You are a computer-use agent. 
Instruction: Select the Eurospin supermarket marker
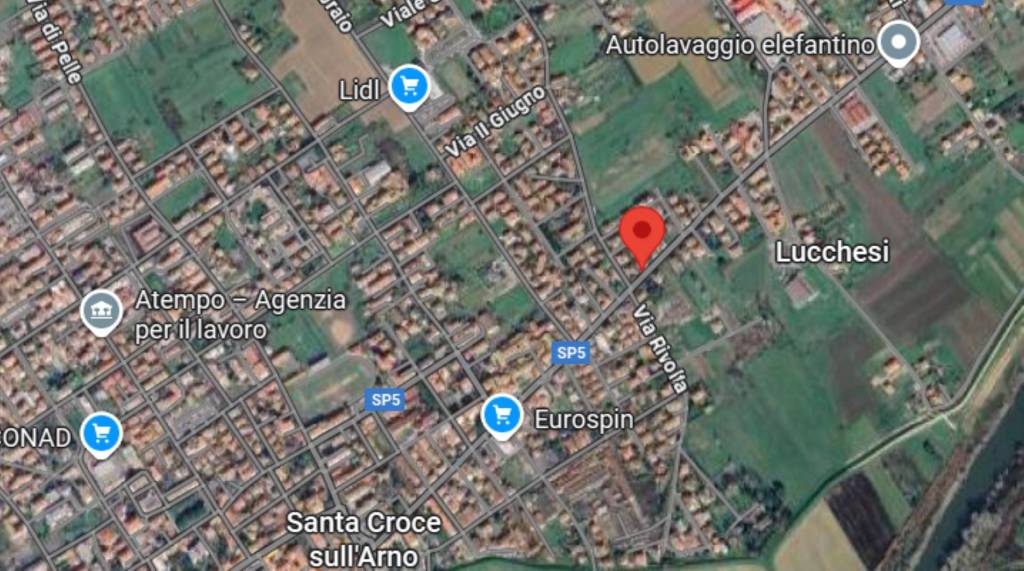pos(502,414)
